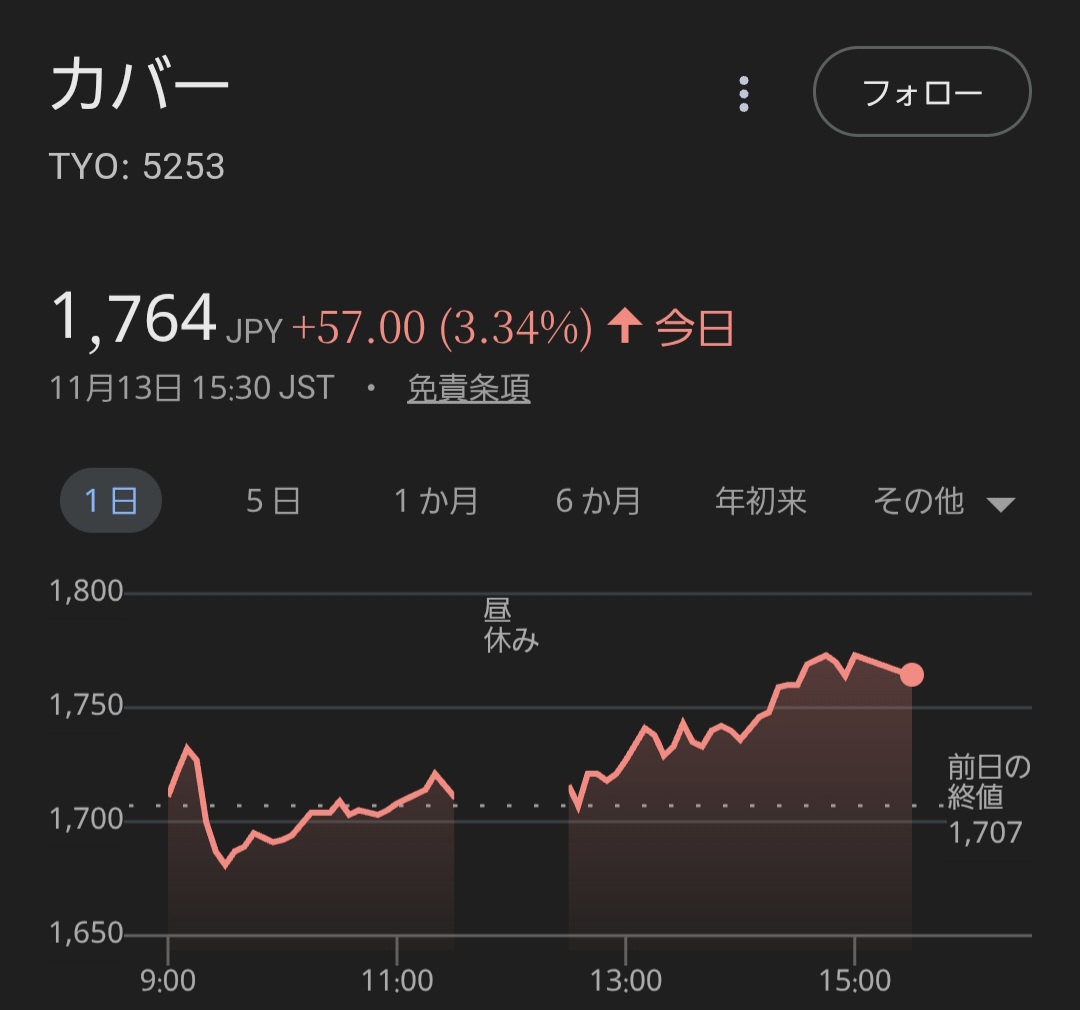
Task: Open the 免責条項 disclaimer link
Action: pyautogui.click(x=468, y=388)
